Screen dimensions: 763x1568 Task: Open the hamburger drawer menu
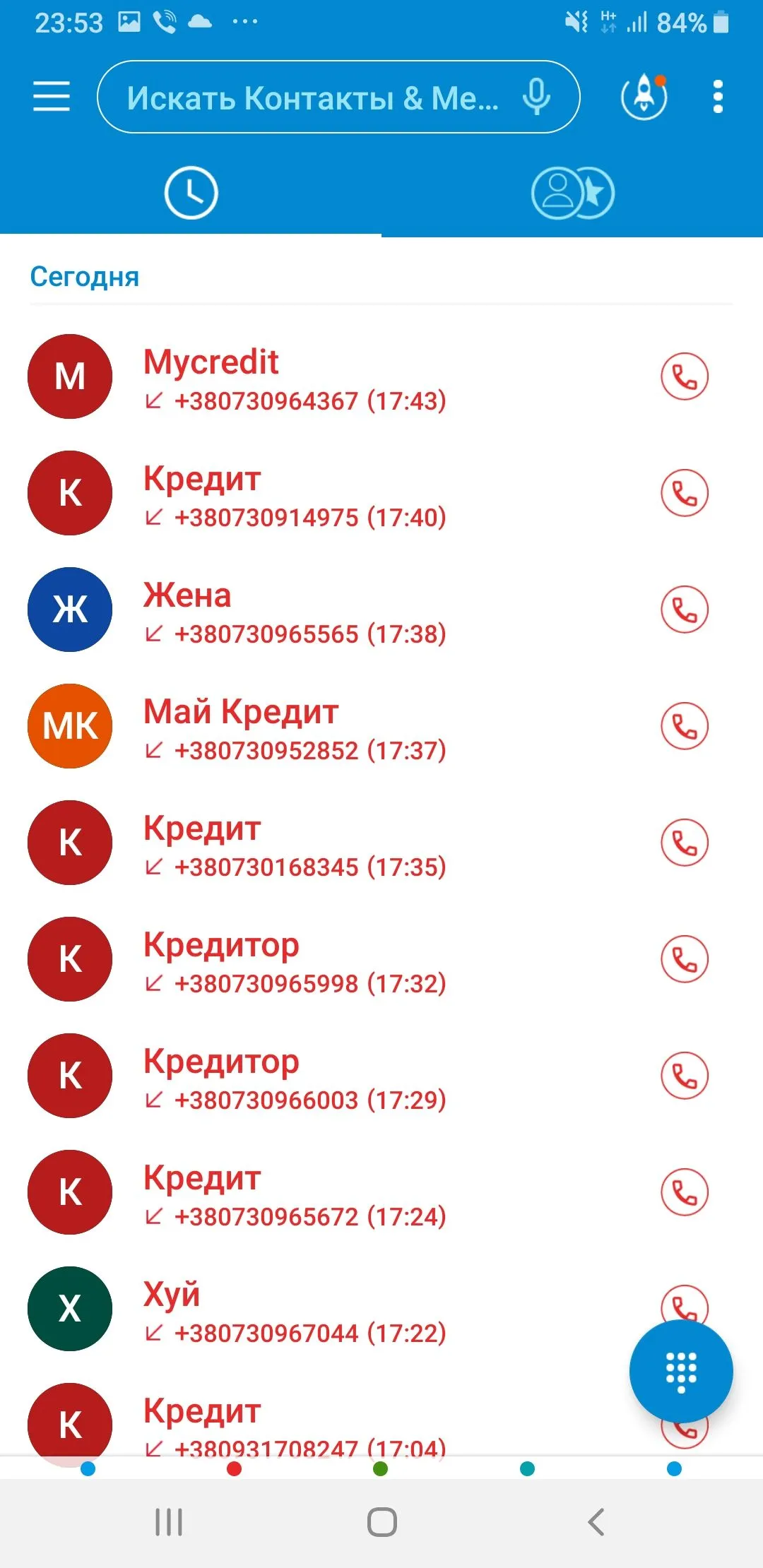[52, 96]
